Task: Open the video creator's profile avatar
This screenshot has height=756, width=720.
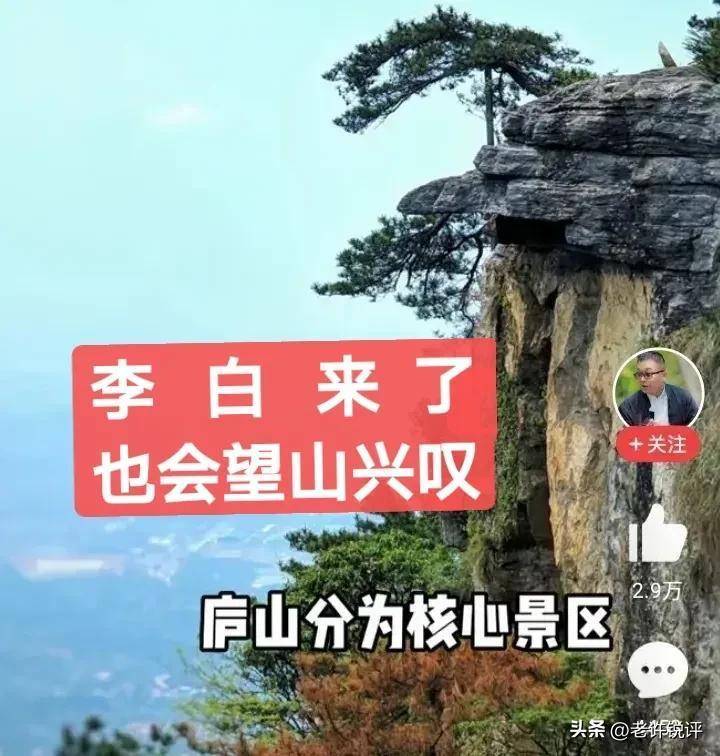Action: [657, 390]
